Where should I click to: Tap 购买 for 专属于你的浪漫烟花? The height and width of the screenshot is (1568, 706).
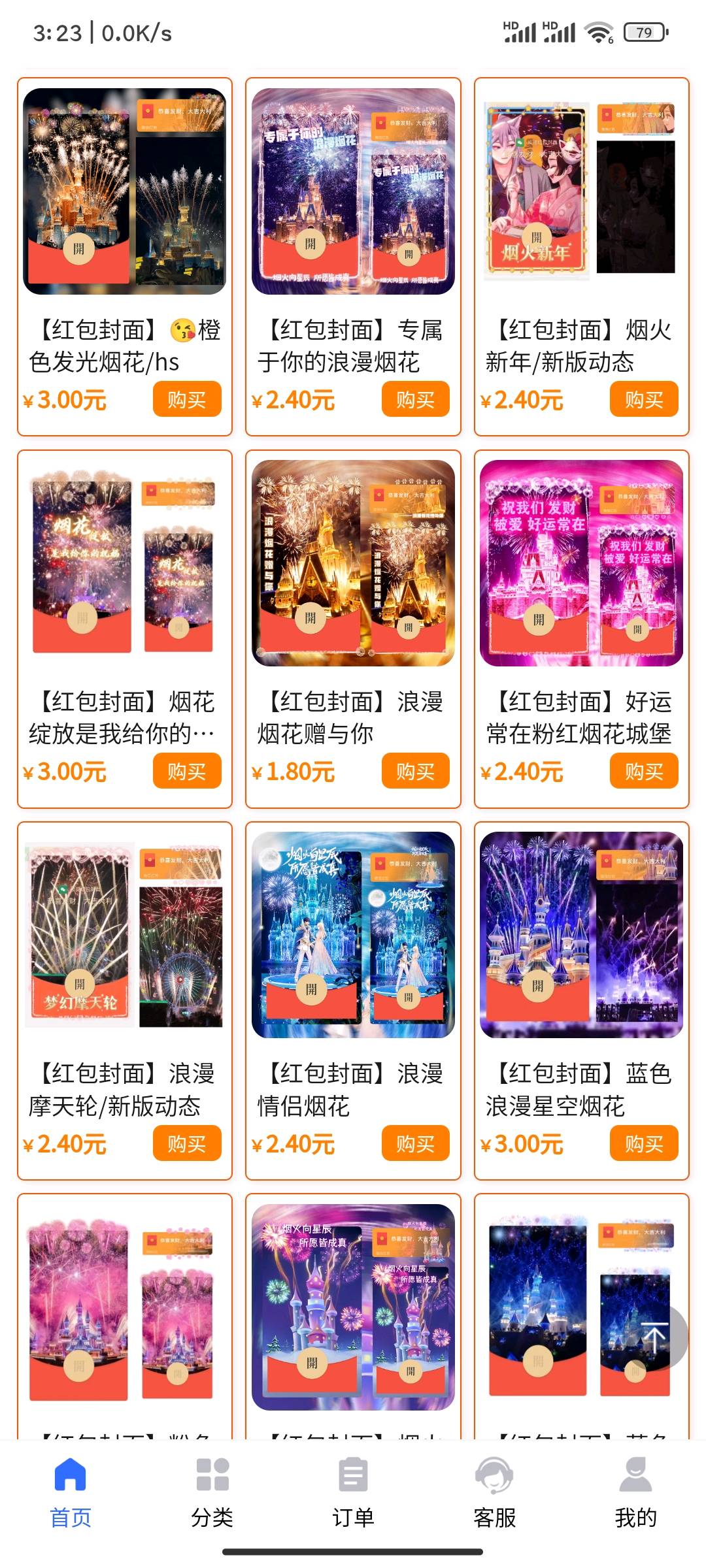pyautogui.click(x=415, y=399)
